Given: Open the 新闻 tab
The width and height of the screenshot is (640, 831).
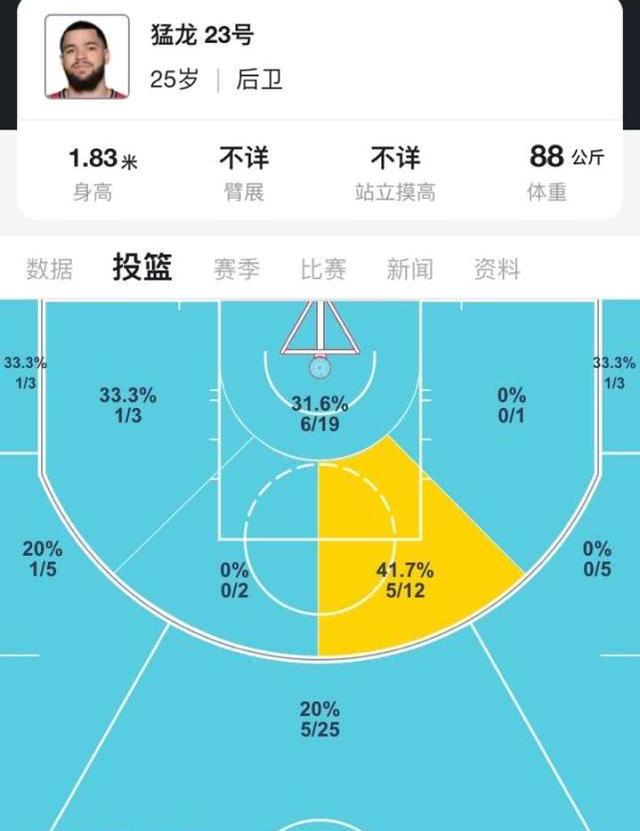Looking at the screenshot, I should [410, 268].
